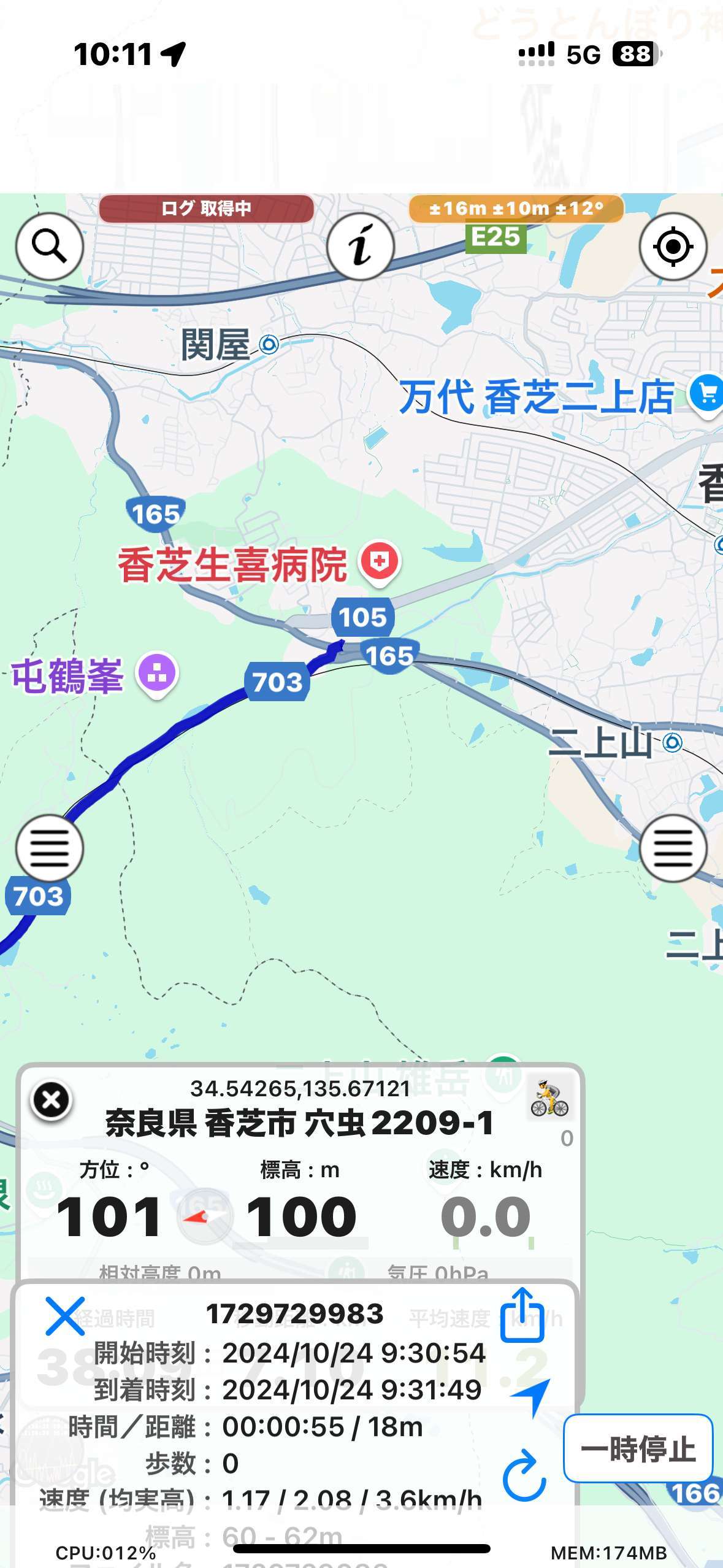Image resolution: width=723 pixels, height=1568 pixels.
Task: Open the map search magnifier
Action: (x=49, y=247)
